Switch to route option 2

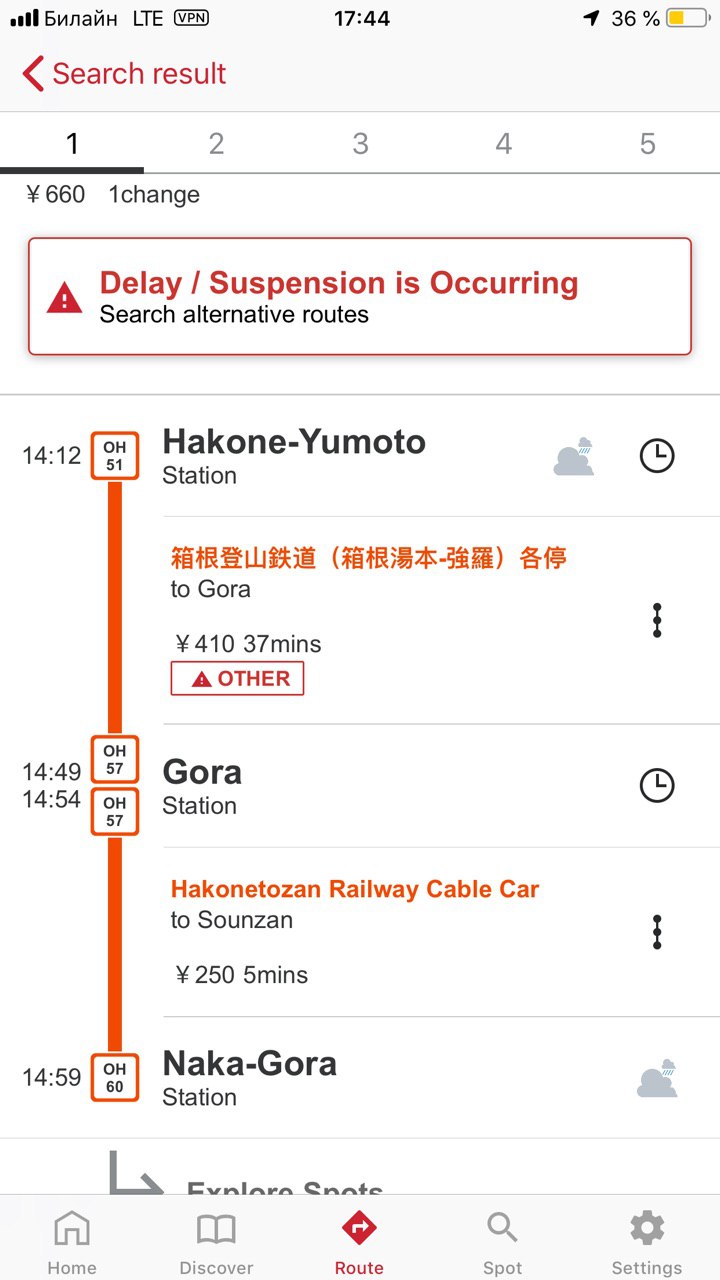click(216, 144)
